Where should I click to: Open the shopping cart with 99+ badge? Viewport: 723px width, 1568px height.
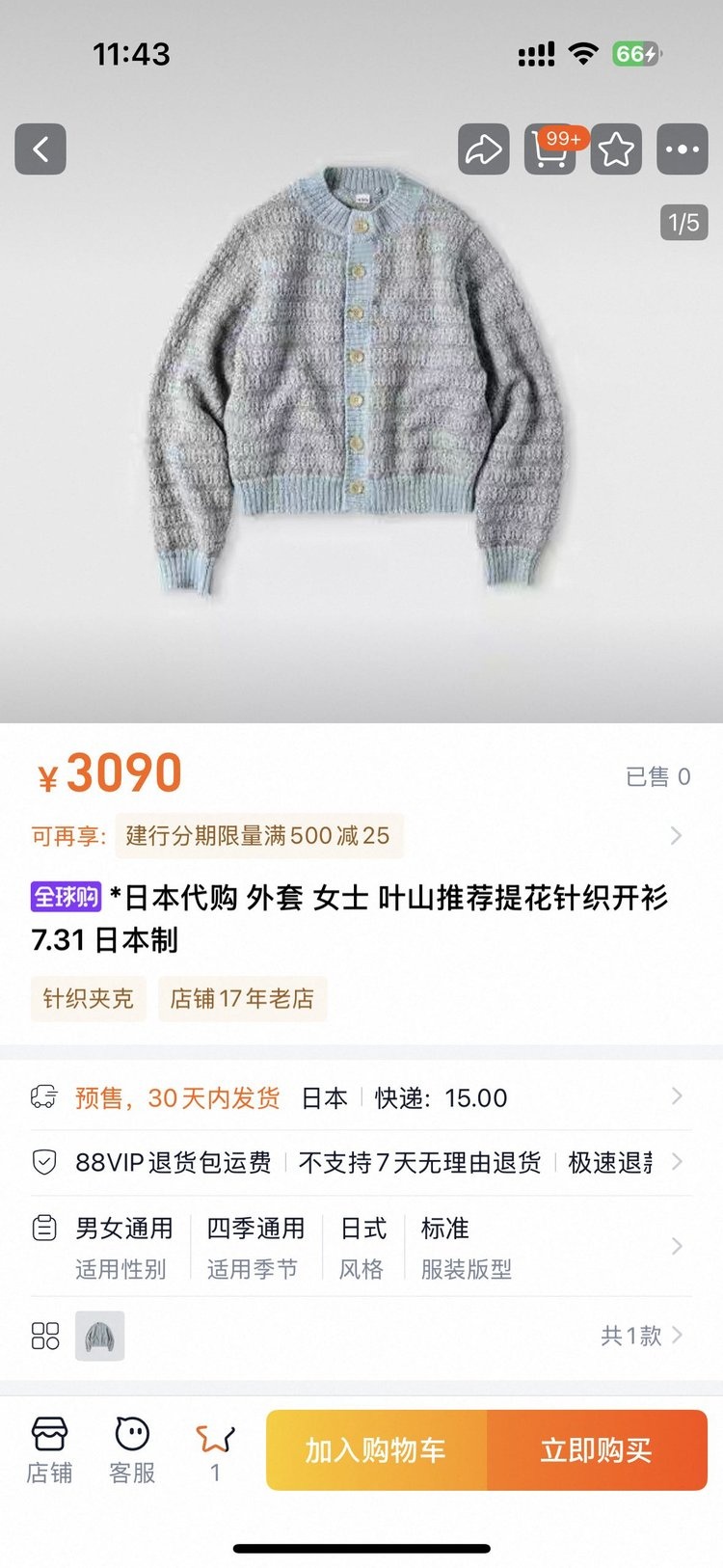549,149
